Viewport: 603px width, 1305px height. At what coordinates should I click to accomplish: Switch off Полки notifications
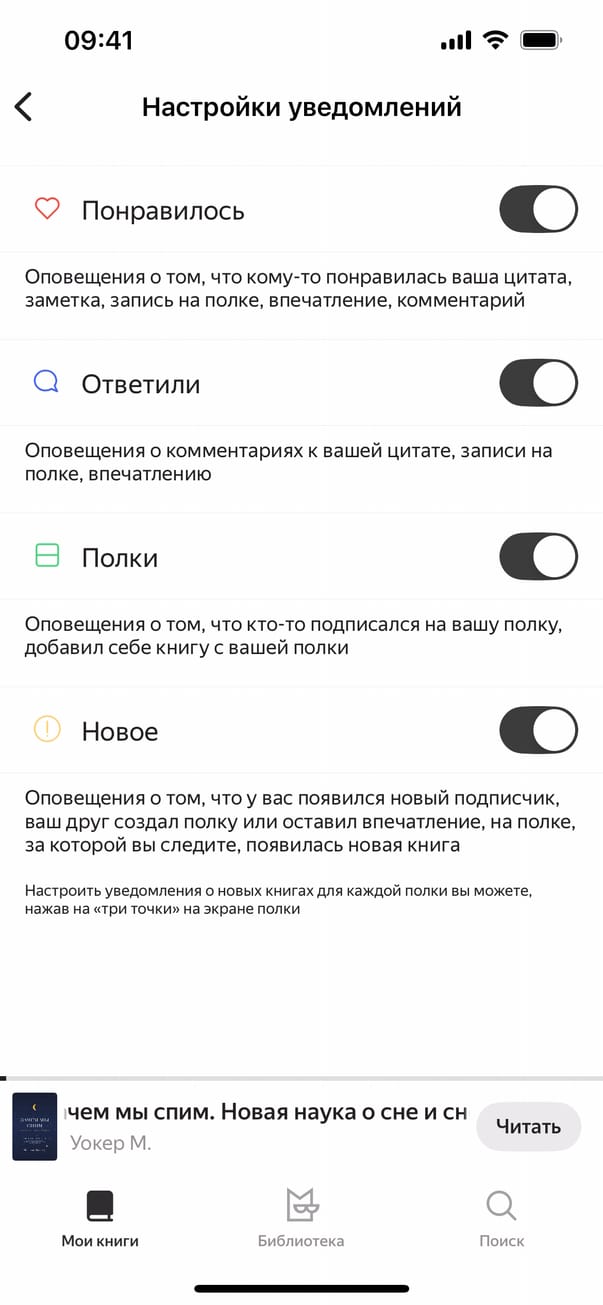click(x=538, y=557)
